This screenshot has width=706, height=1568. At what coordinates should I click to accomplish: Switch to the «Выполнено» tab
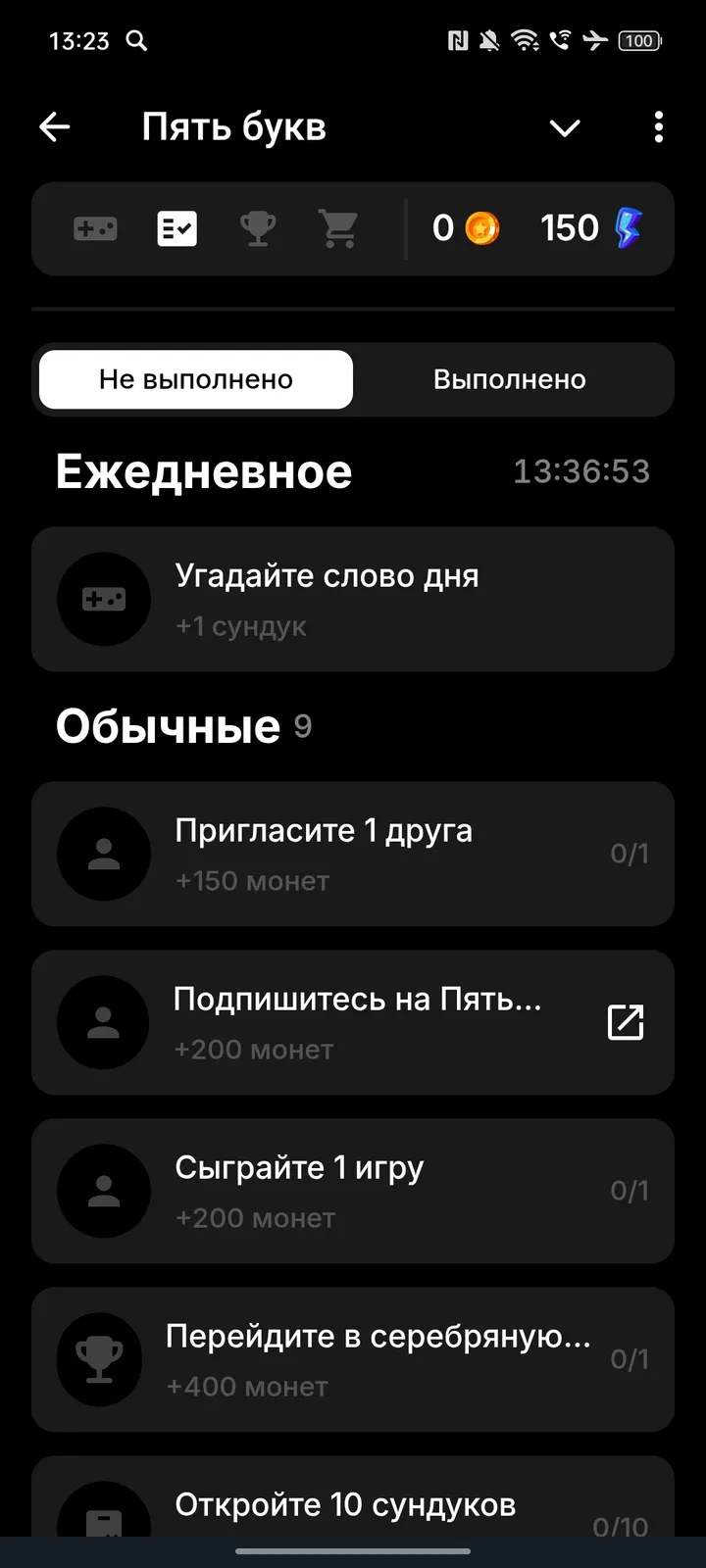point(510,379)
